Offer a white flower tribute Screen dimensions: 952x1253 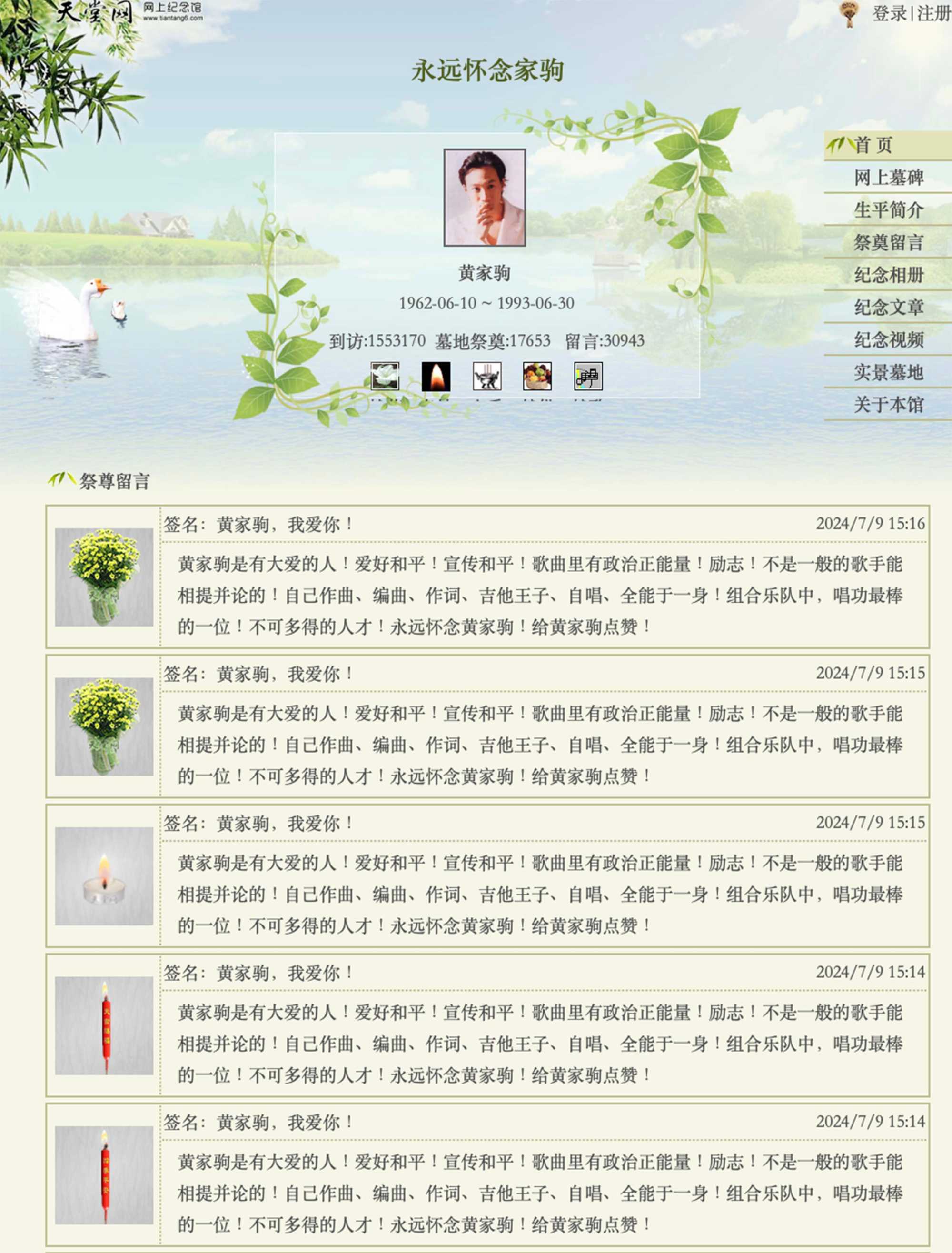click(385, 376)
